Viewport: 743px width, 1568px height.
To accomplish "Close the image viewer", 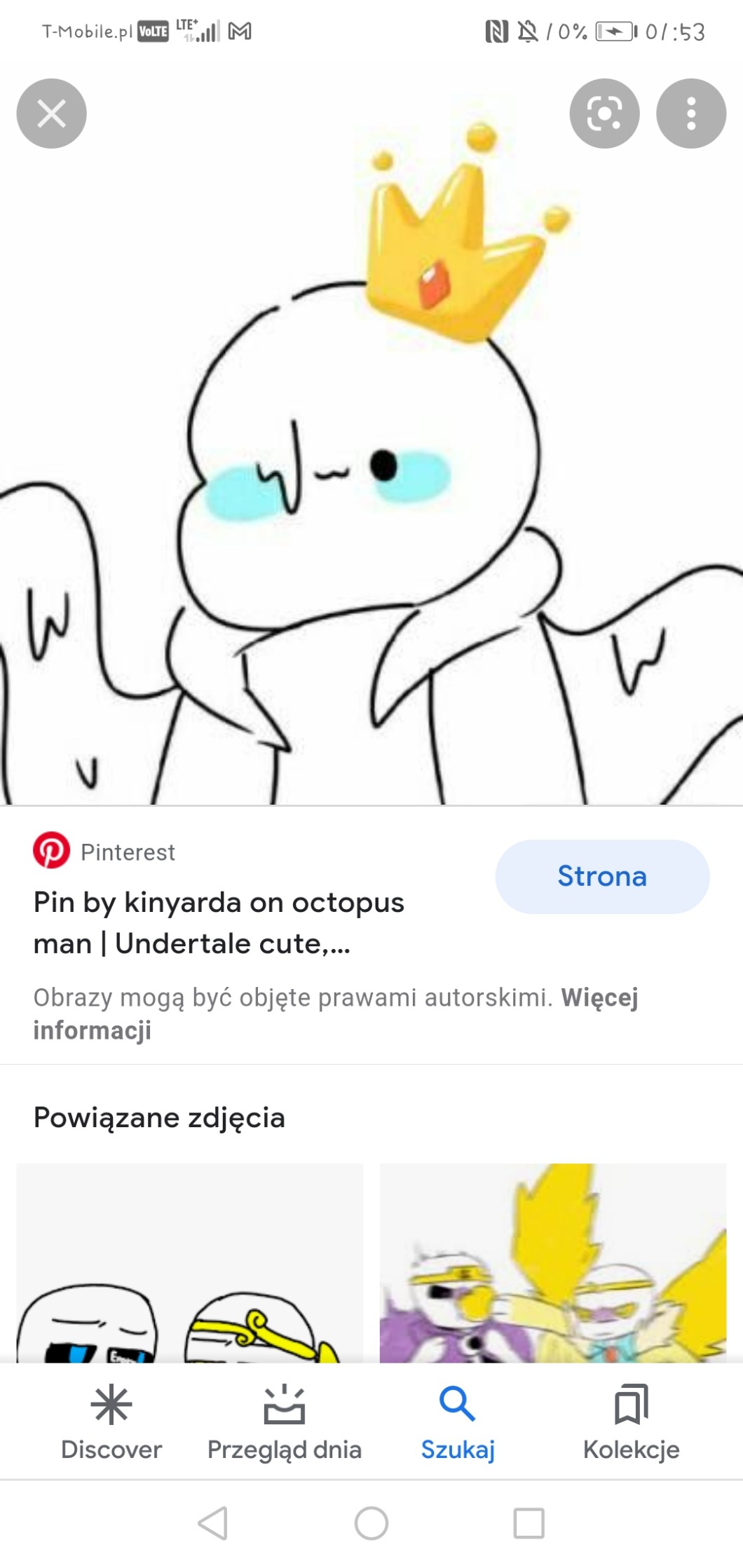I will 51,114.
